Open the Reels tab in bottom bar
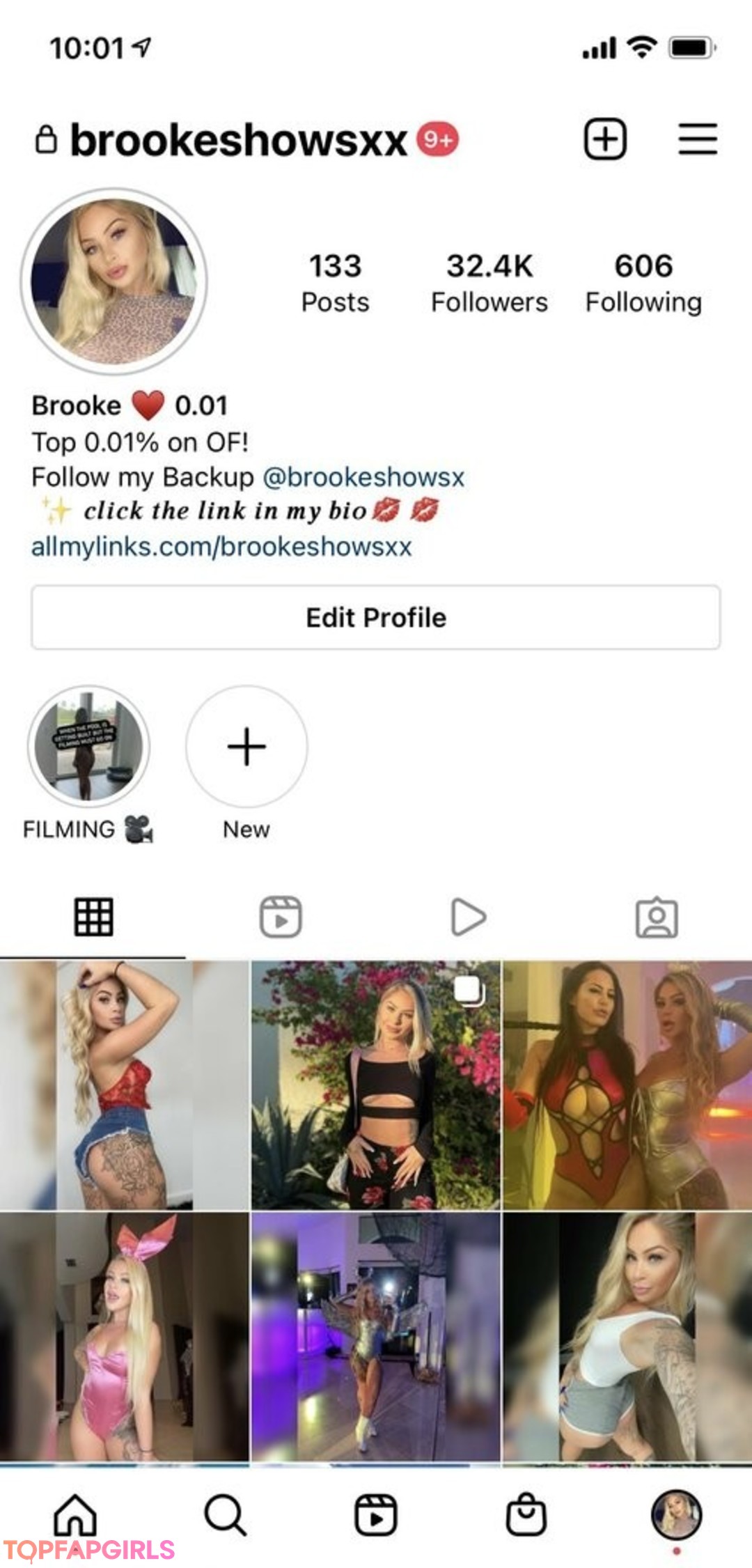The width and height of the screenshot is (752, 1568). tap(376, 1514)
